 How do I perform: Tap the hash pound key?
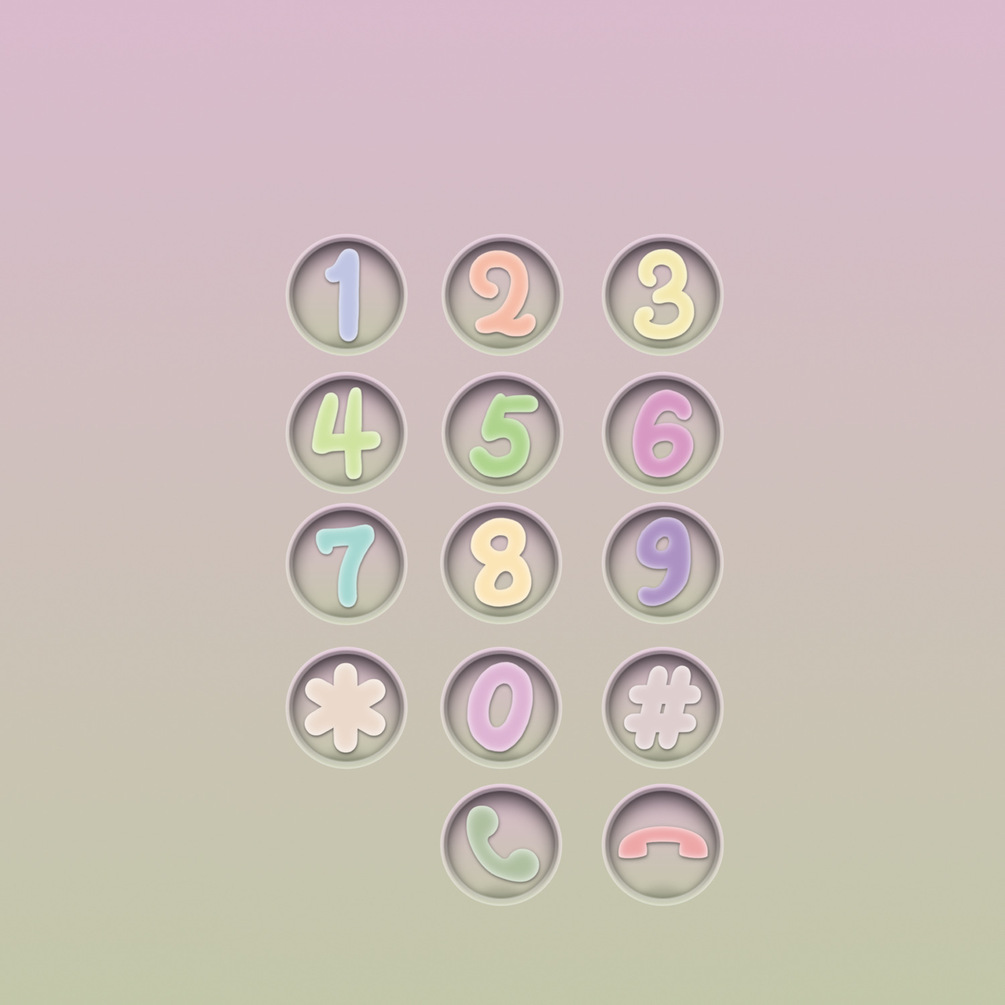[x=662, y=708]
